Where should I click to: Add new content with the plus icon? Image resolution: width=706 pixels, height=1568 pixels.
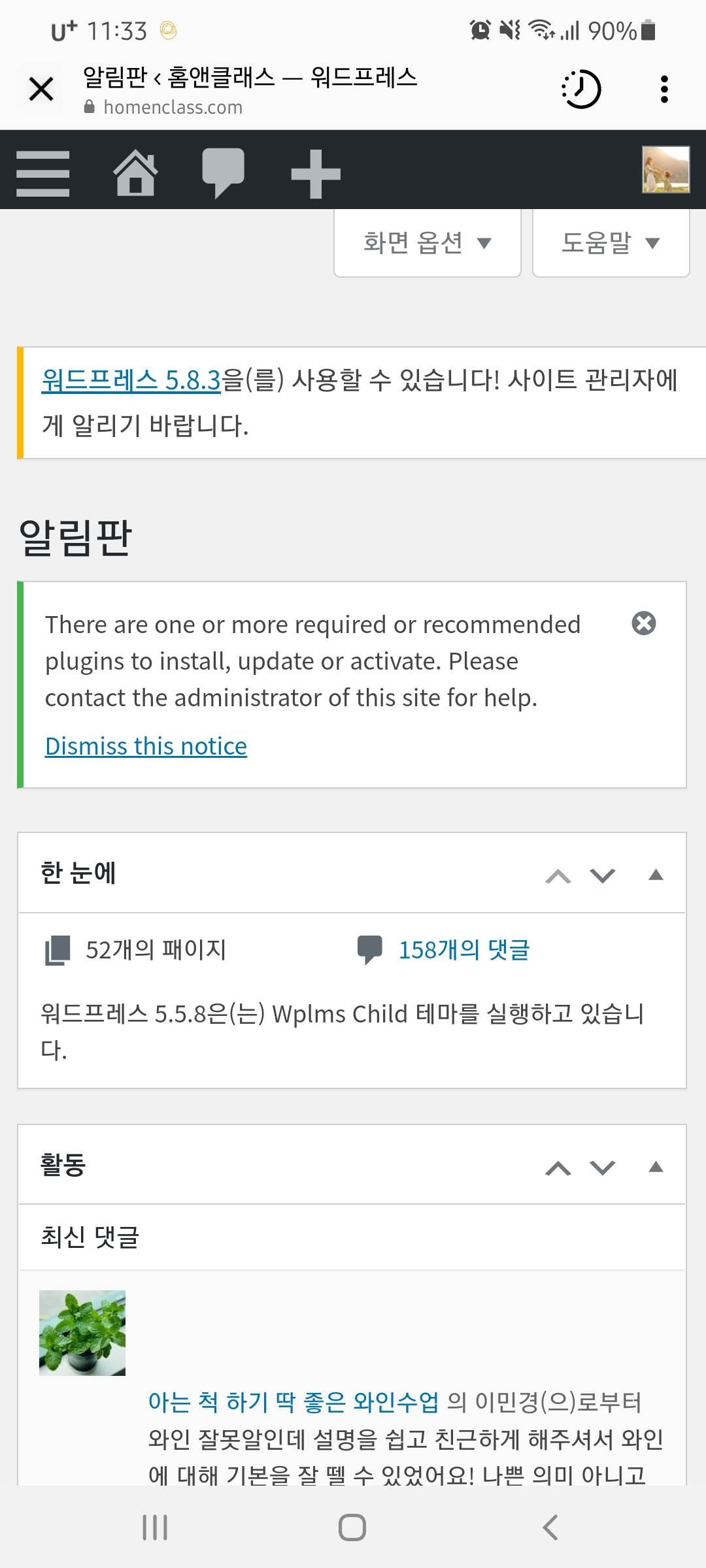tap(316, 174)
